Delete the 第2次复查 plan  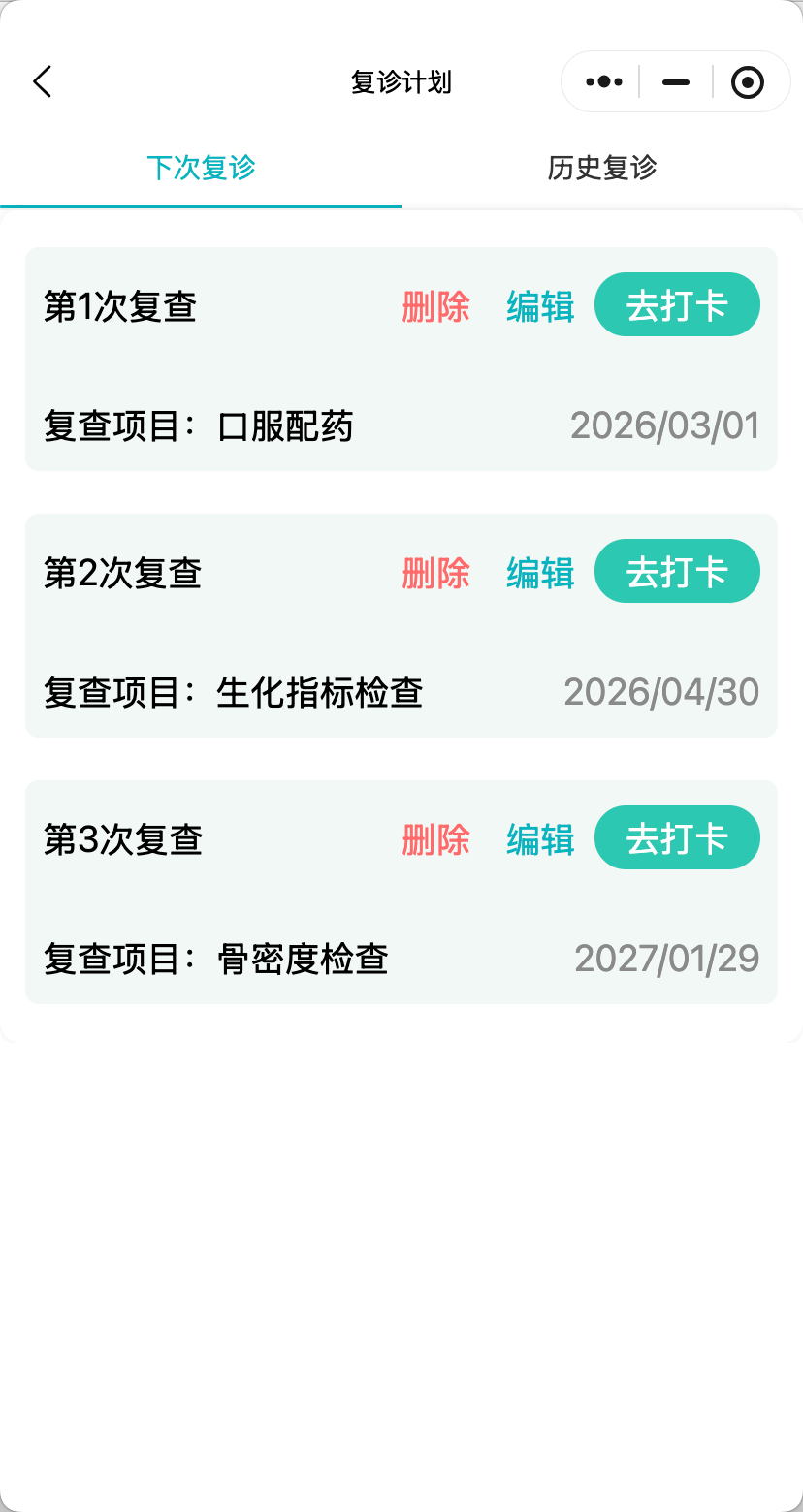coord(436,573)
